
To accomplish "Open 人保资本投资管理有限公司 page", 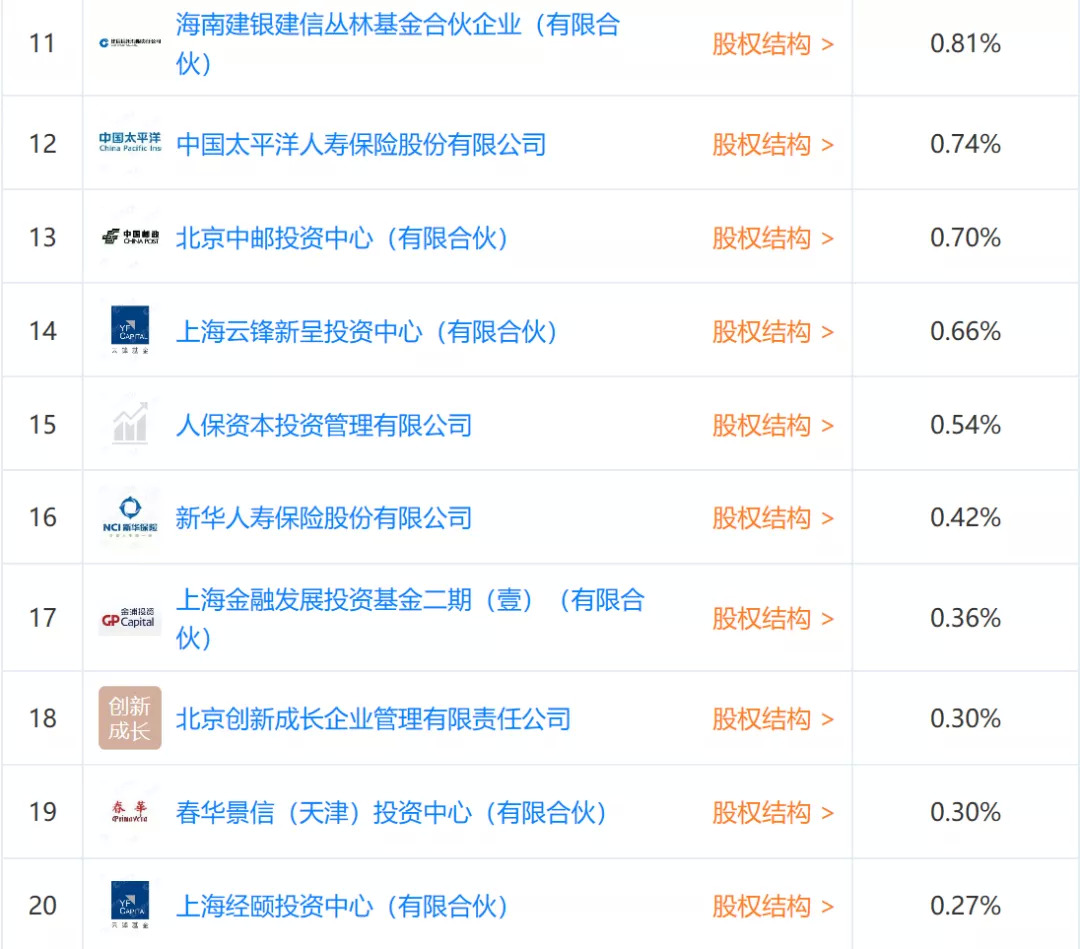I will 324,426.
